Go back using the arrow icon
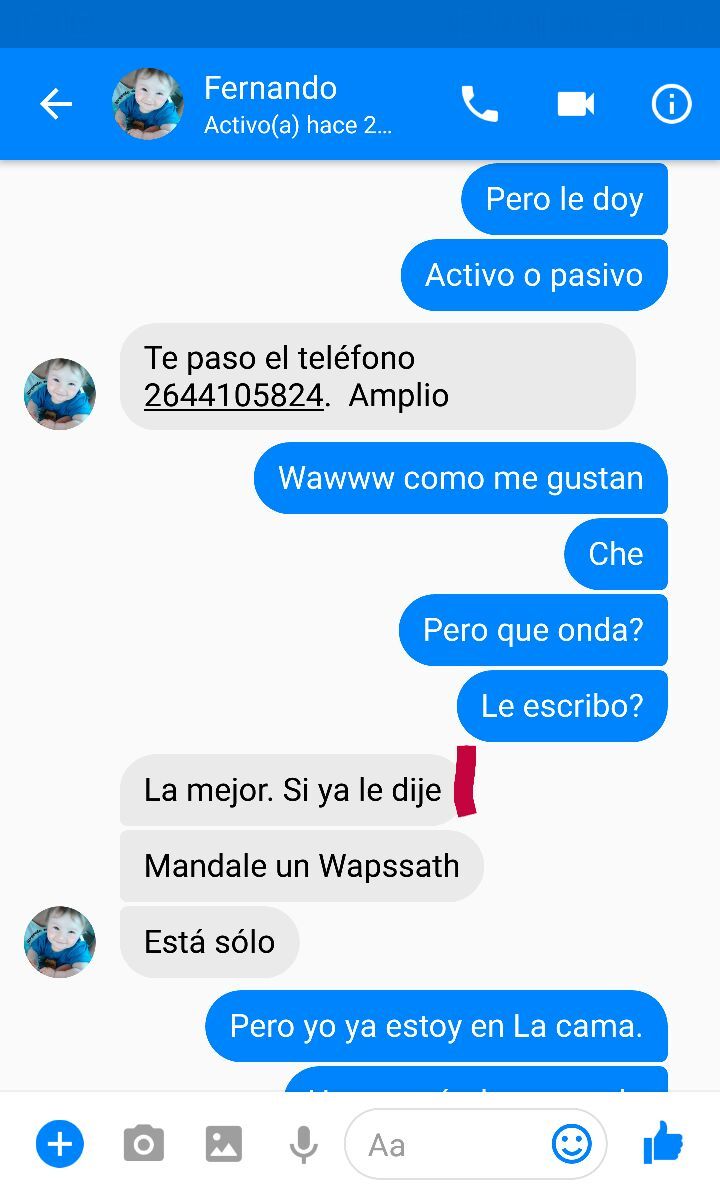Image resolution: width=720 pixels, height=1196 pixels. (x=56, y=104)
